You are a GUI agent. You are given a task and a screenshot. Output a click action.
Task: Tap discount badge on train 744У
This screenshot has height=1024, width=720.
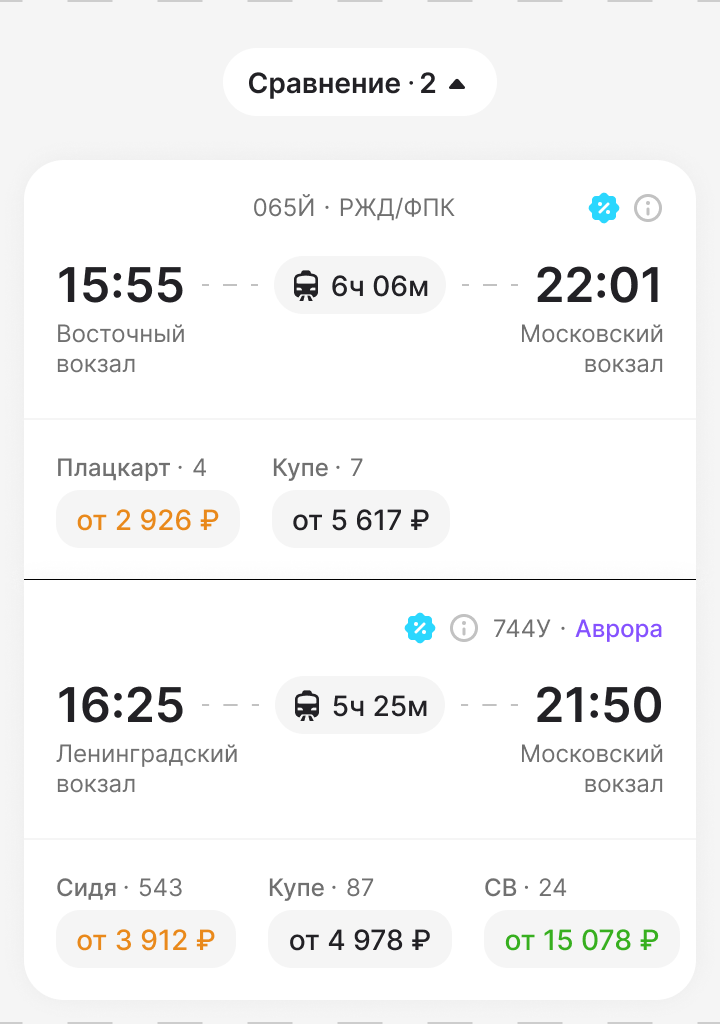pyautogui.click(x=420, y=628)
